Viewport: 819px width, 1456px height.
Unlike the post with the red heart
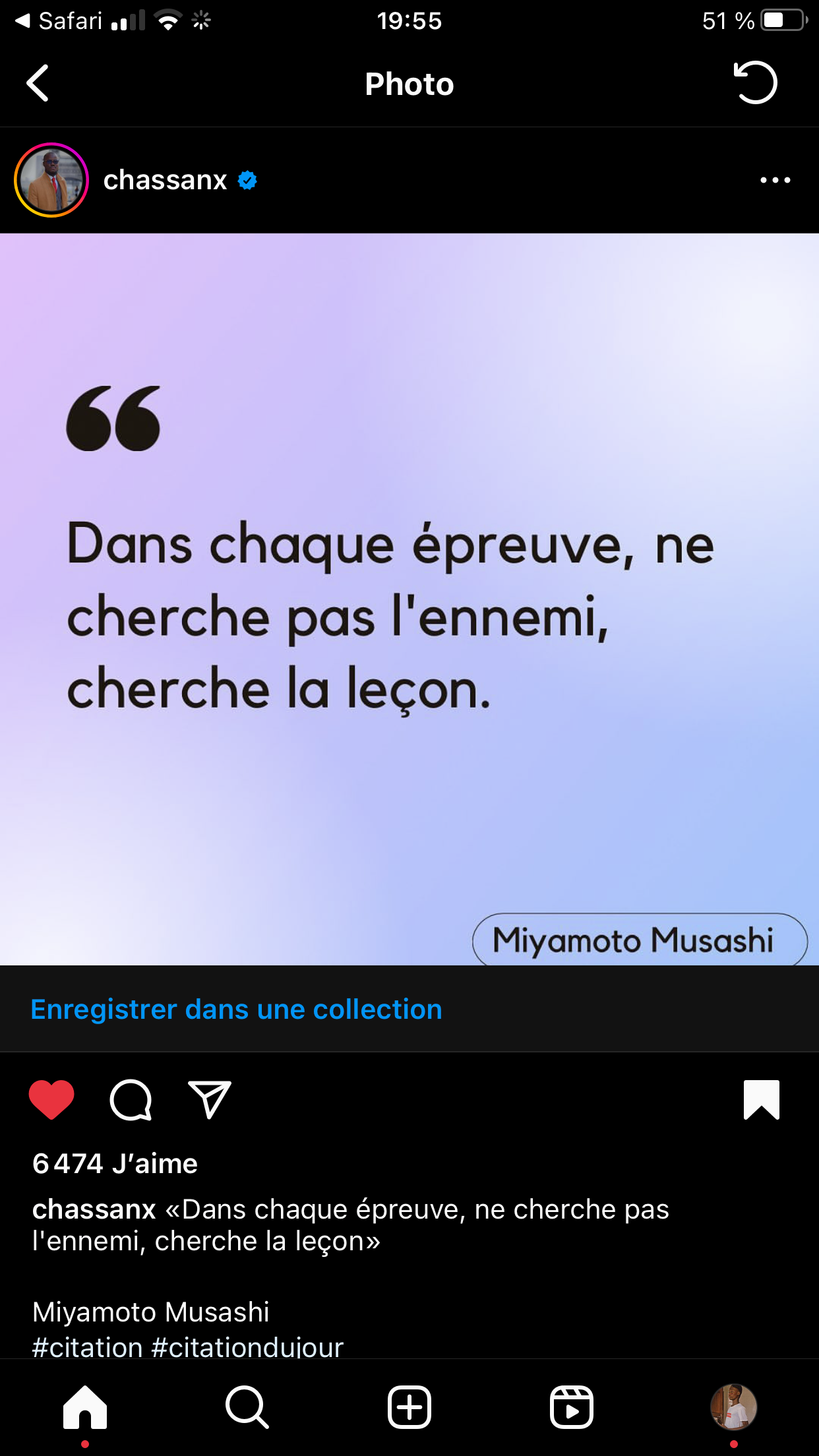[x=51, y=1099]
